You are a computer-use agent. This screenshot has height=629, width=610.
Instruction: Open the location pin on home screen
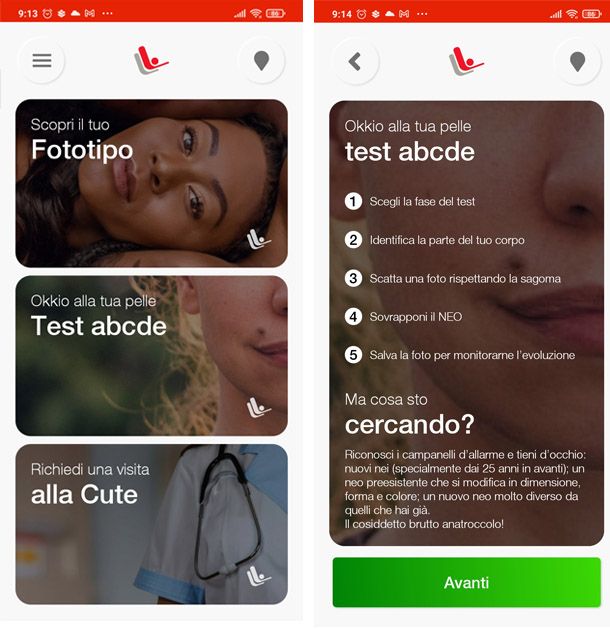[261, 61]
